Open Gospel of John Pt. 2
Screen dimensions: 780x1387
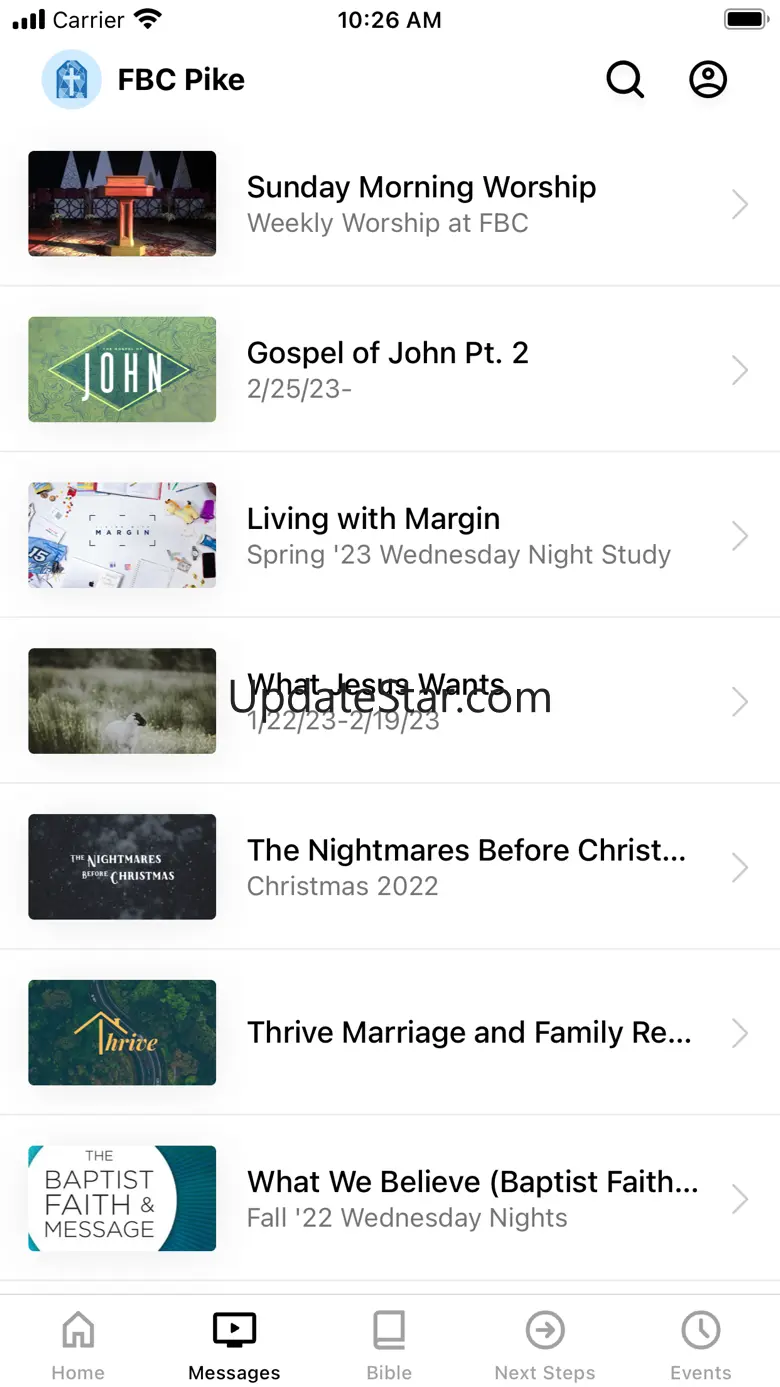390,370
